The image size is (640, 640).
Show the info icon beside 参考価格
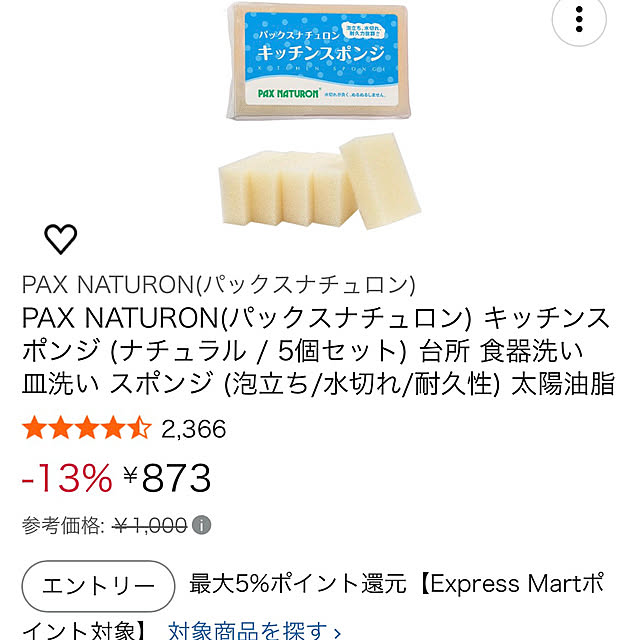tap(201, 525)
